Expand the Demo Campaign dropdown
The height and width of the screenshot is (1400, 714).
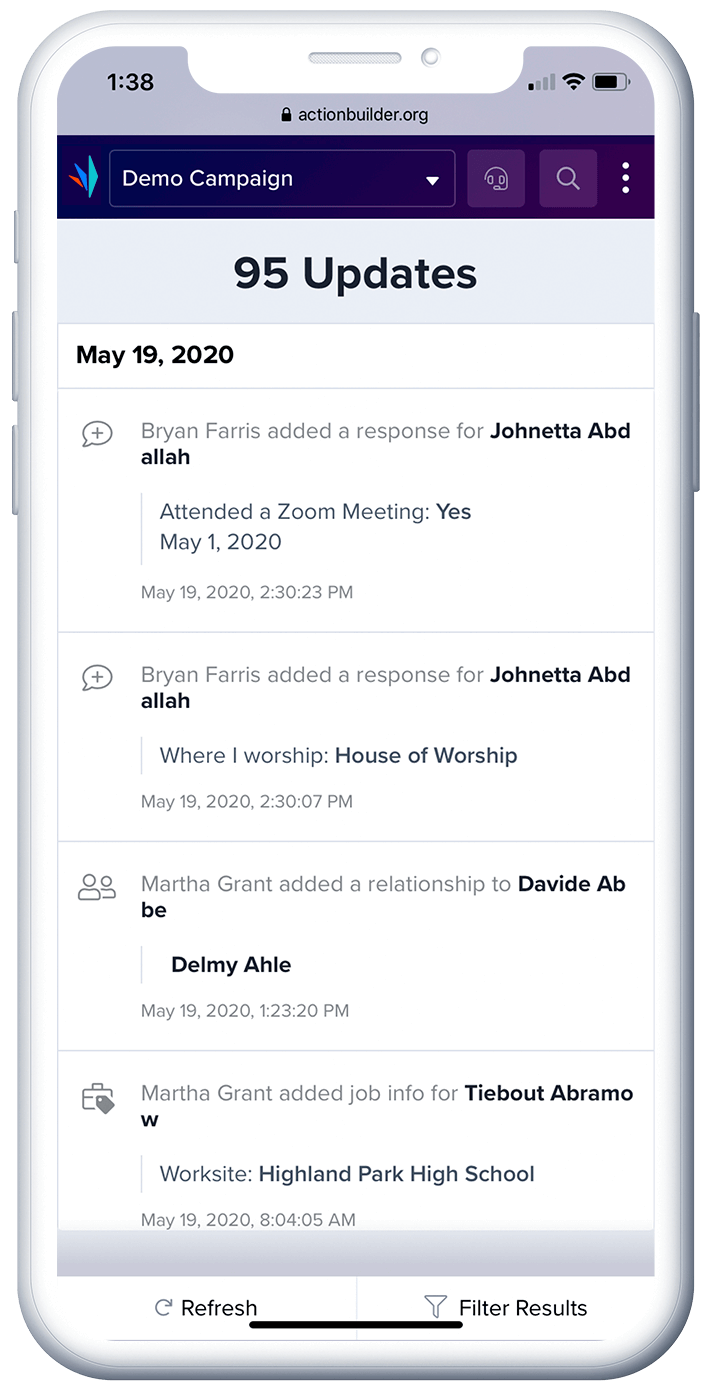coord(282,179)
